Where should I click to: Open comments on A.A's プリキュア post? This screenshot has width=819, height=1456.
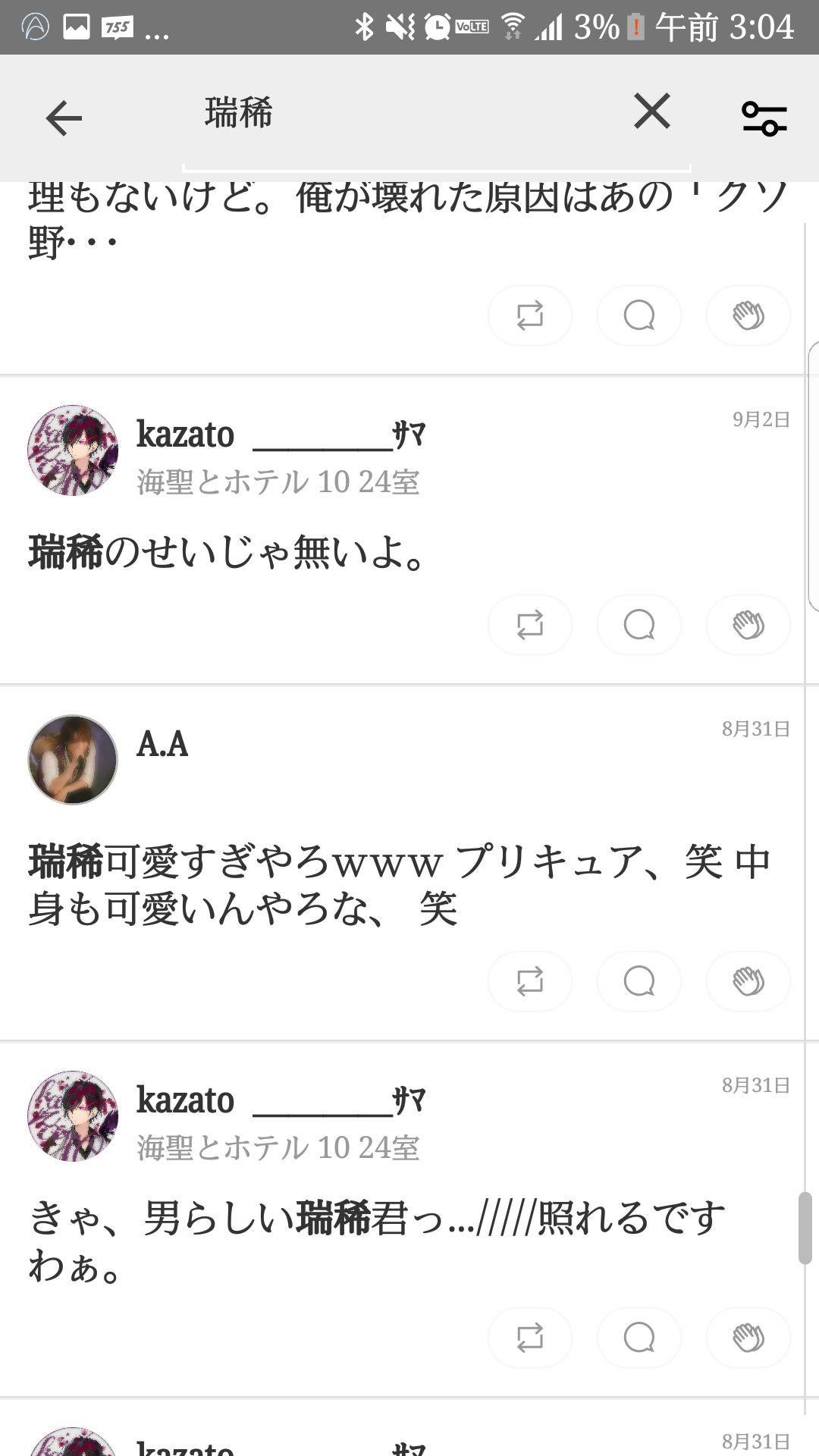click(x=639, y=981)
